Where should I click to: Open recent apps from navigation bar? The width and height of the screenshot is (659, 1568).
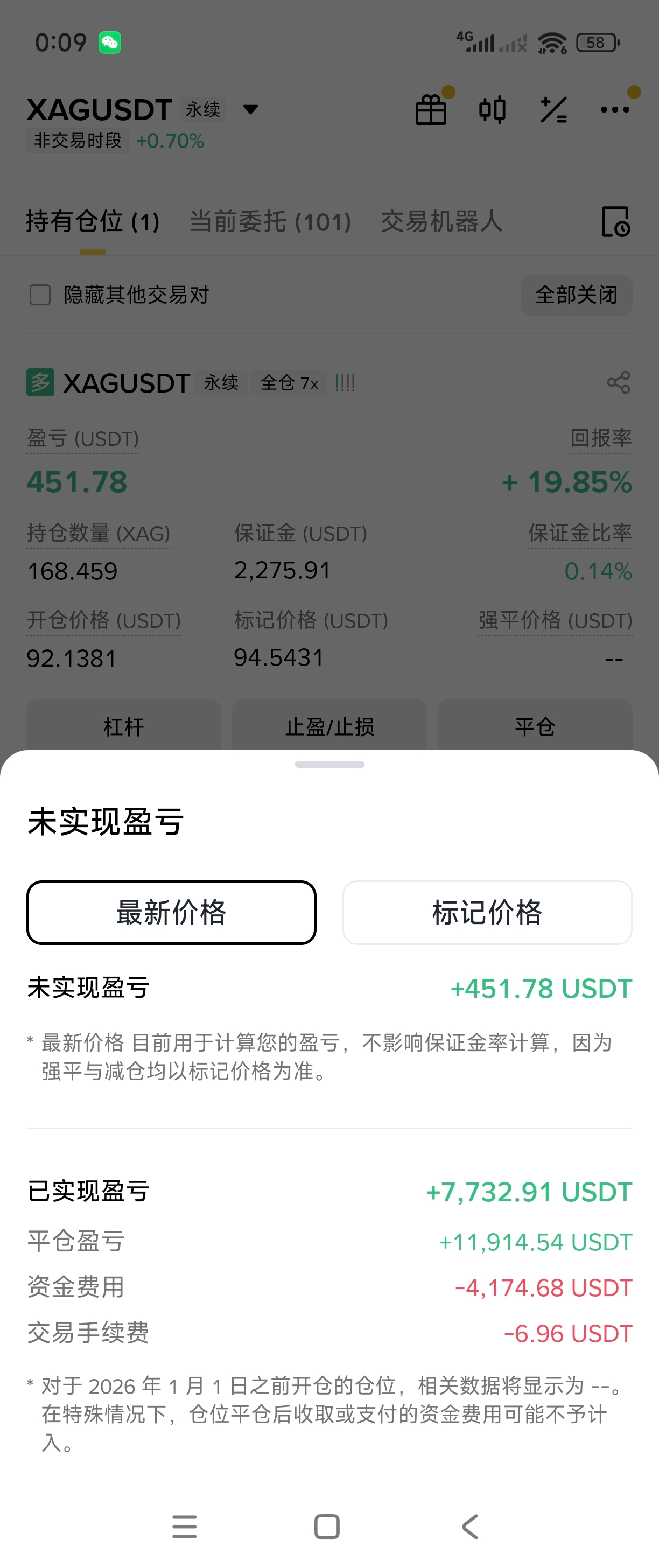pyautogui.click(x=184, y=1526)
